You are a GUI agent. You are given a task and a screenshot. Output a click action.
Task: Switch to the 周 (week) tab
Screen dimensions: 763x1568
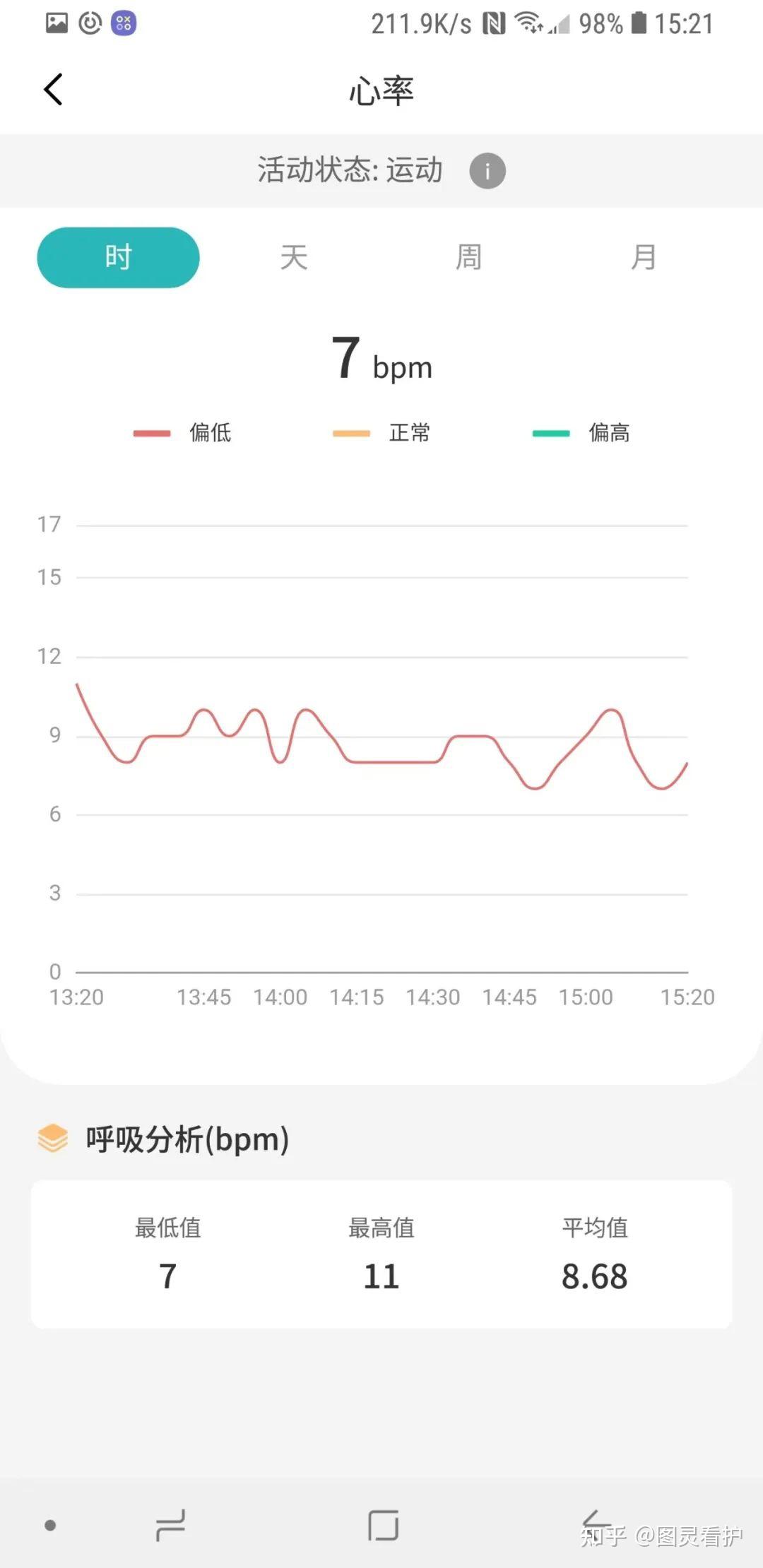tap(468, 257)
